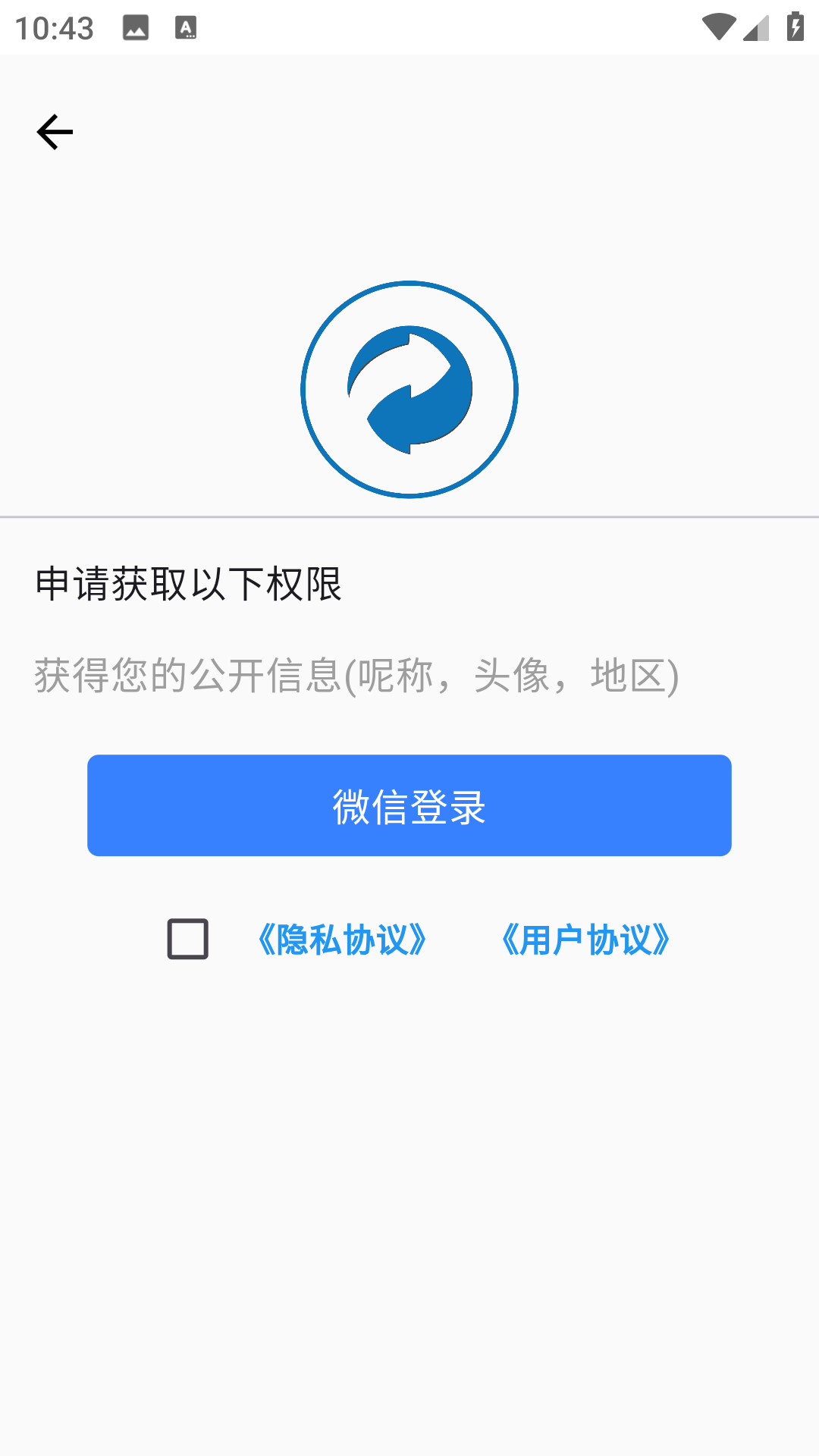Screen dimensions: 819x1456
Task: Check the agreement consent checkbox
Action: pyautogui.click(x=188, y=939)
